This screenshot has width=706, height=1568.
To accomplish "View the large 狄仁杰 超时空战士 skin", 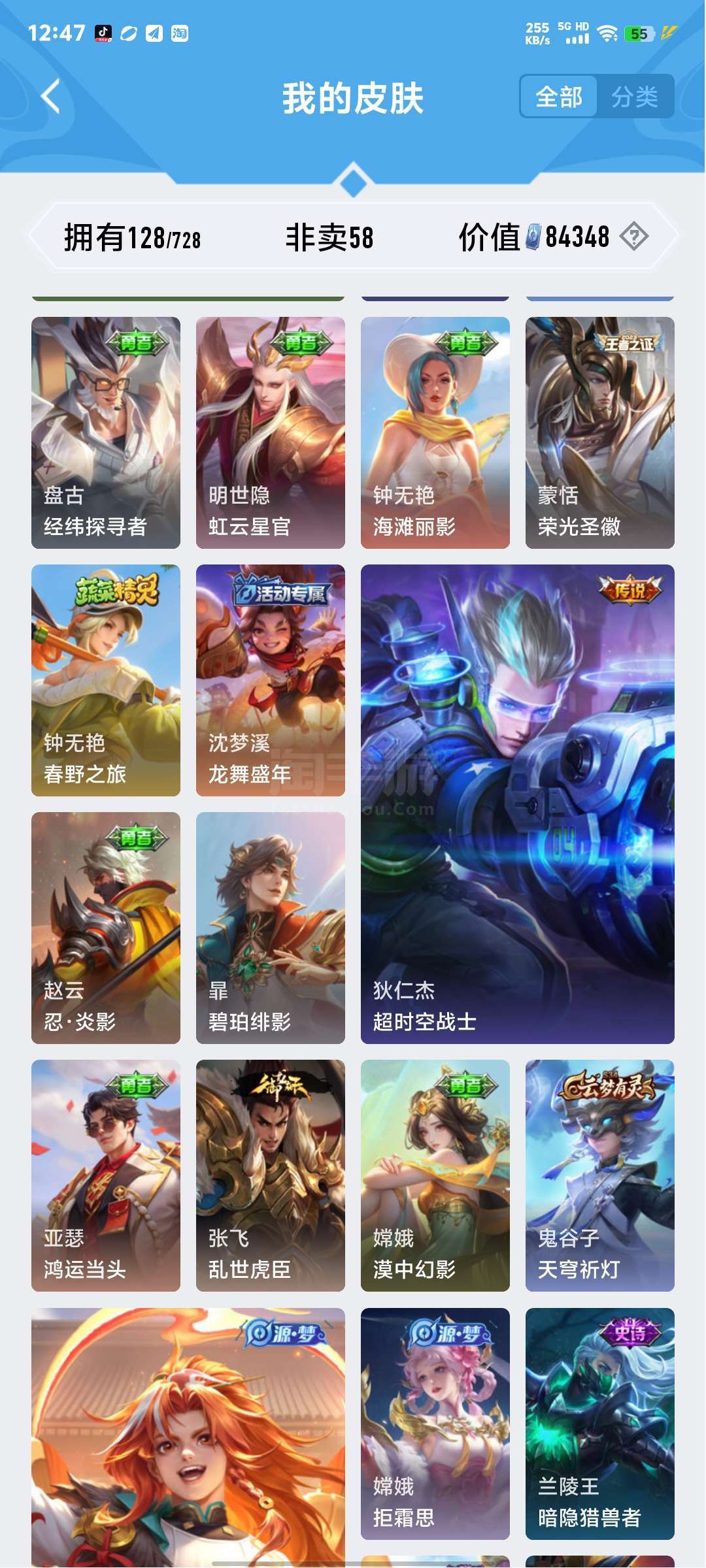I will click(518, 804).
